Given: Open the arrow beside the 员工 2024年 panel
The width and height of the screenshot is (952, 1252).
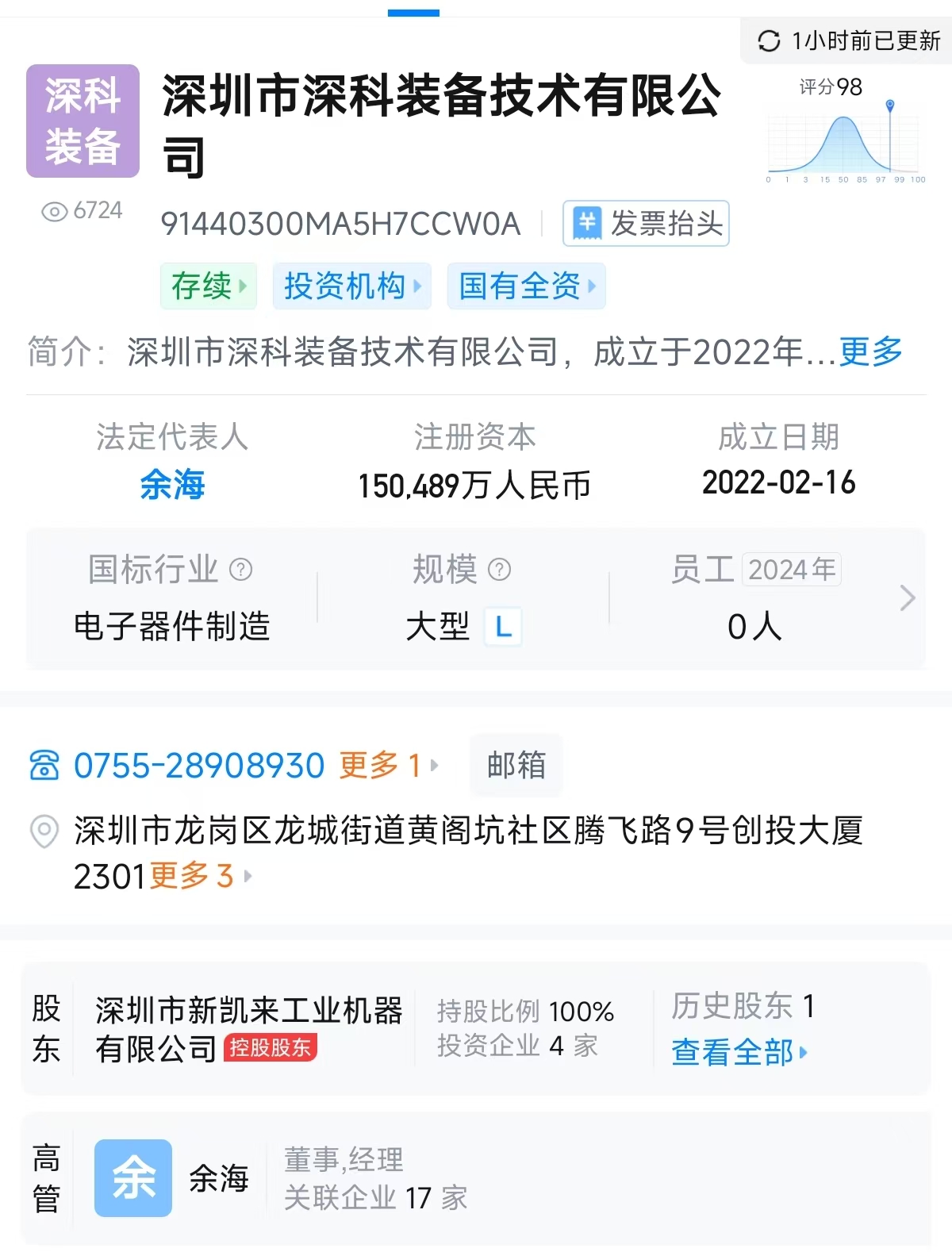Looking at the screenshot, I should click(x=908, y=598).
